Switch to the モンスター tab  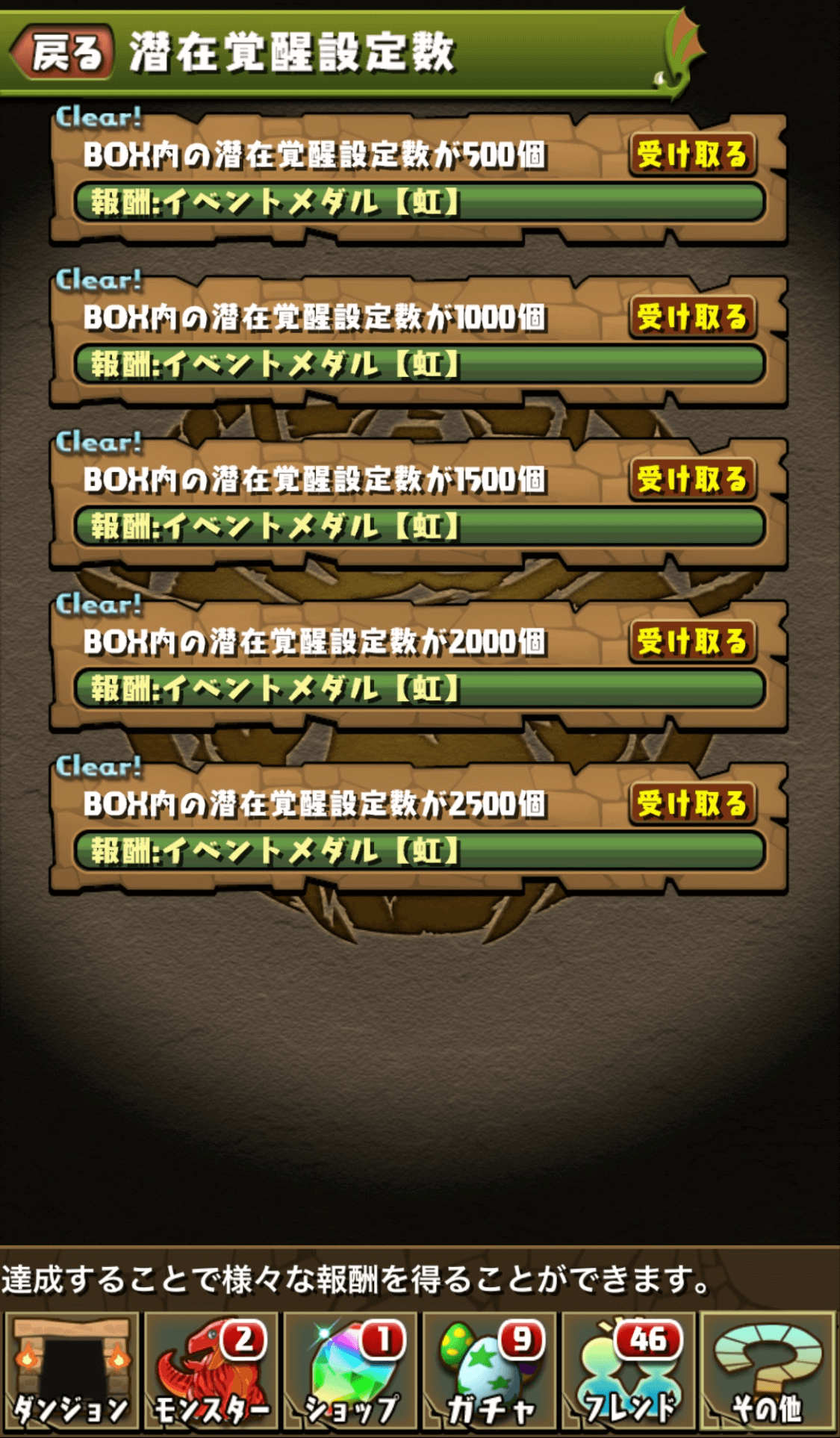coord(211,1372)
